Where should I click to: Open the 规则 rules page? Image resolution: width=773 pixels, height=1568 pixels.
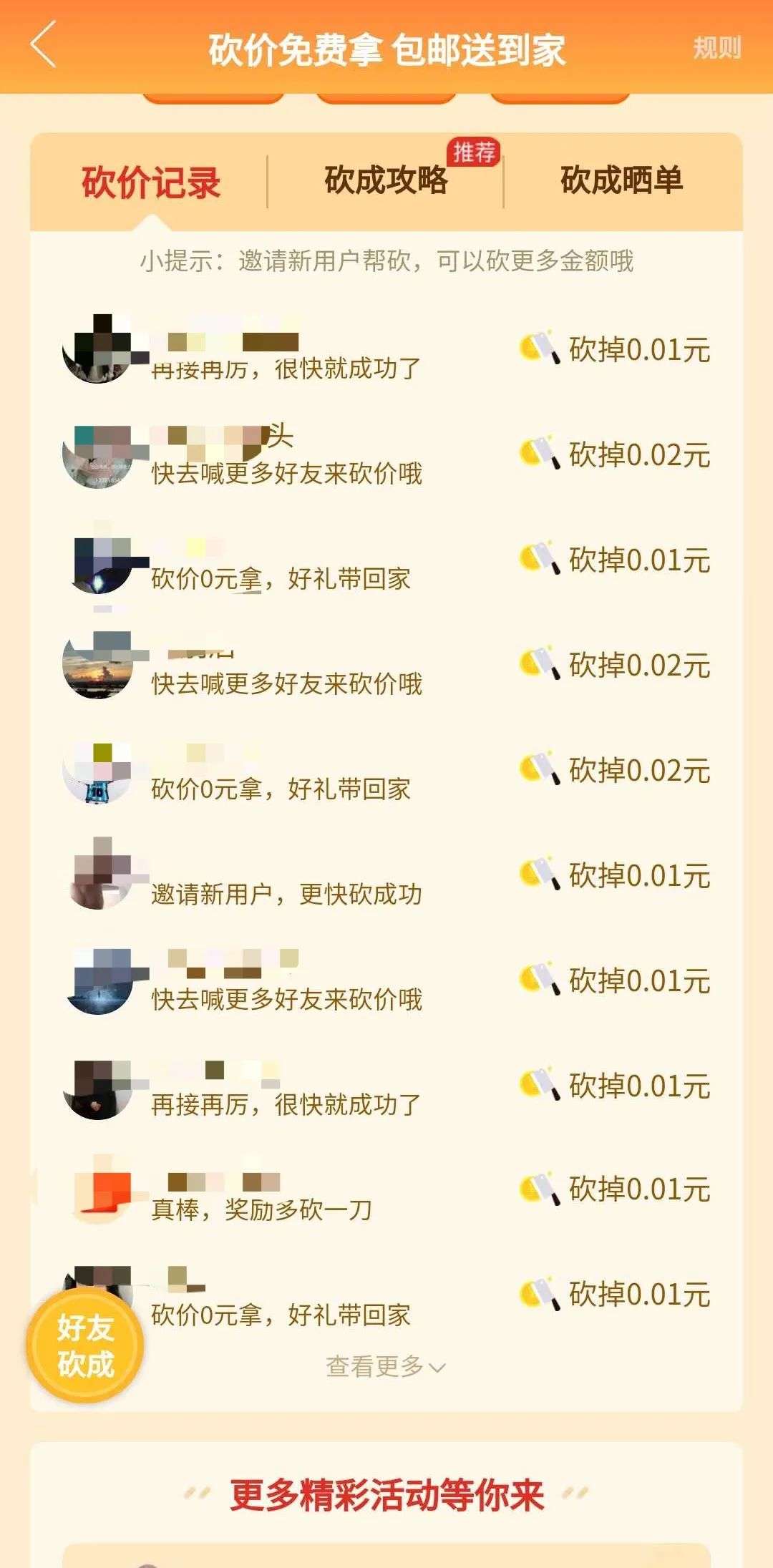tap(716, 49)
